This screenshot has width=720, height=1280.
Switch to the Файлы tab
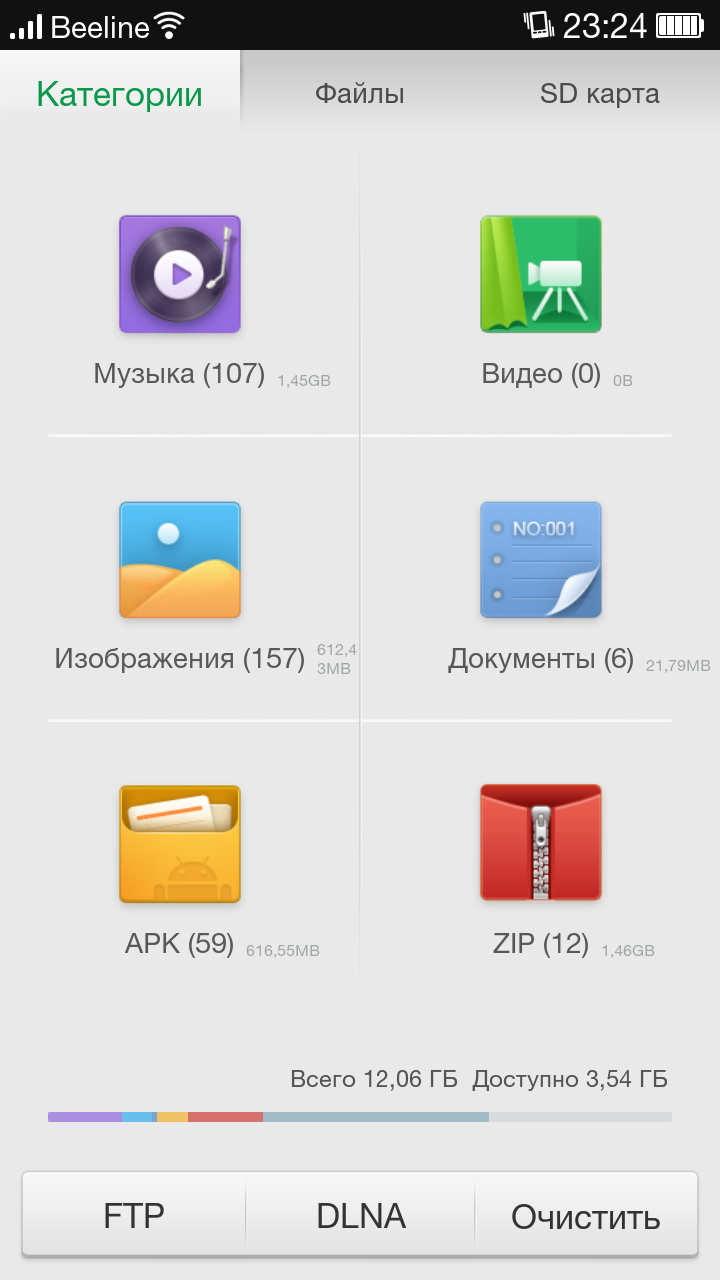click(x=360, y=95)
